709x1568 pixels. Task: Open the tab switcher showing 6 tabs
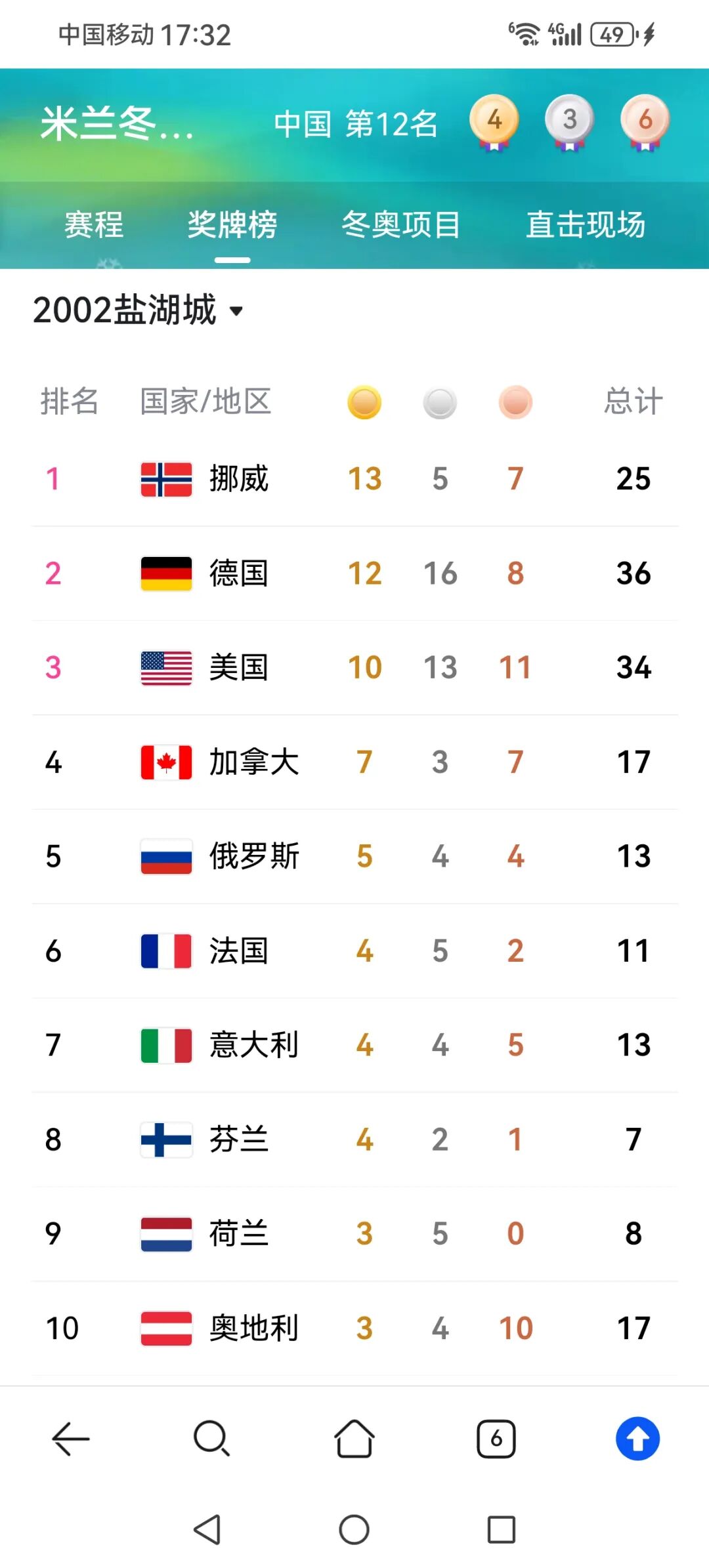pos(496,1439)
